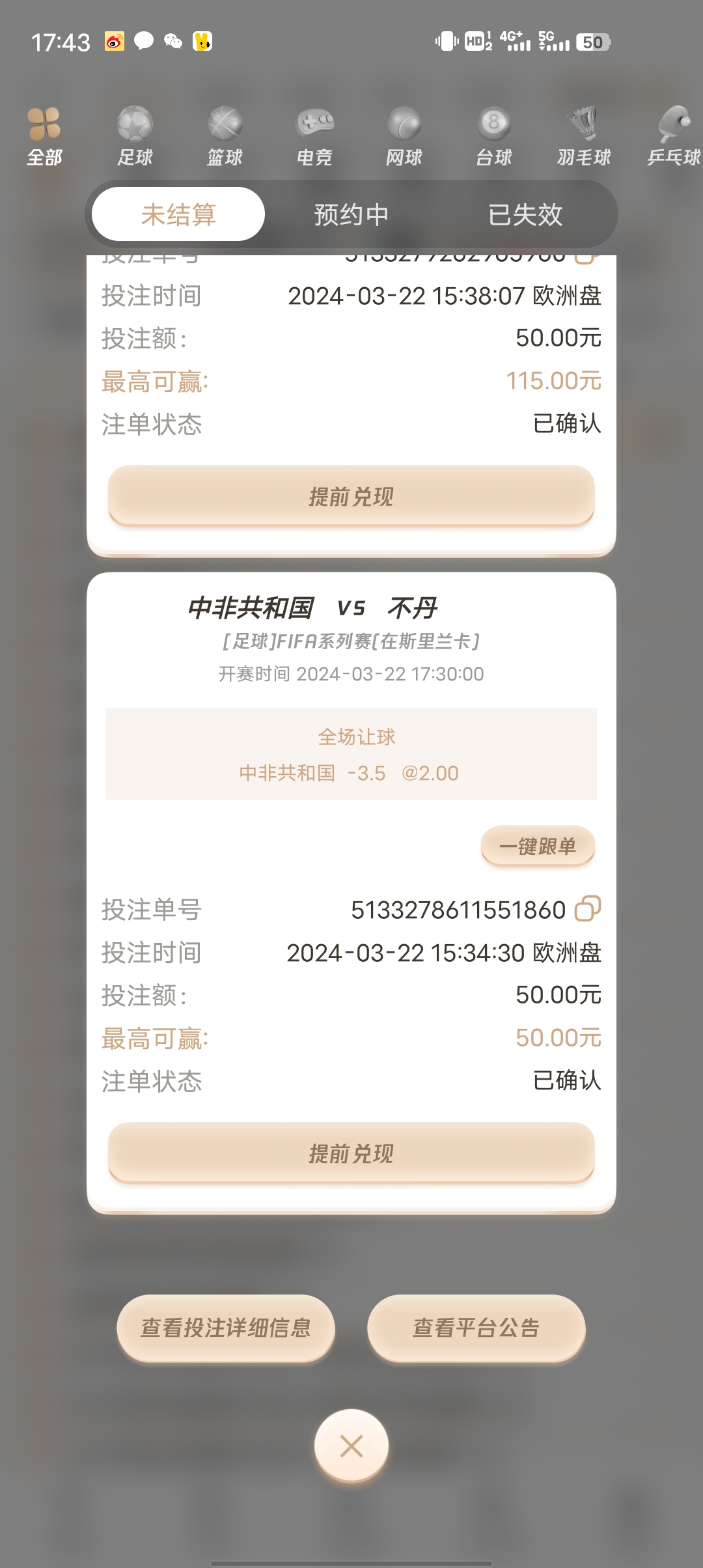
Task: Switch to the 篮球 category
Action: click(225, 136)
